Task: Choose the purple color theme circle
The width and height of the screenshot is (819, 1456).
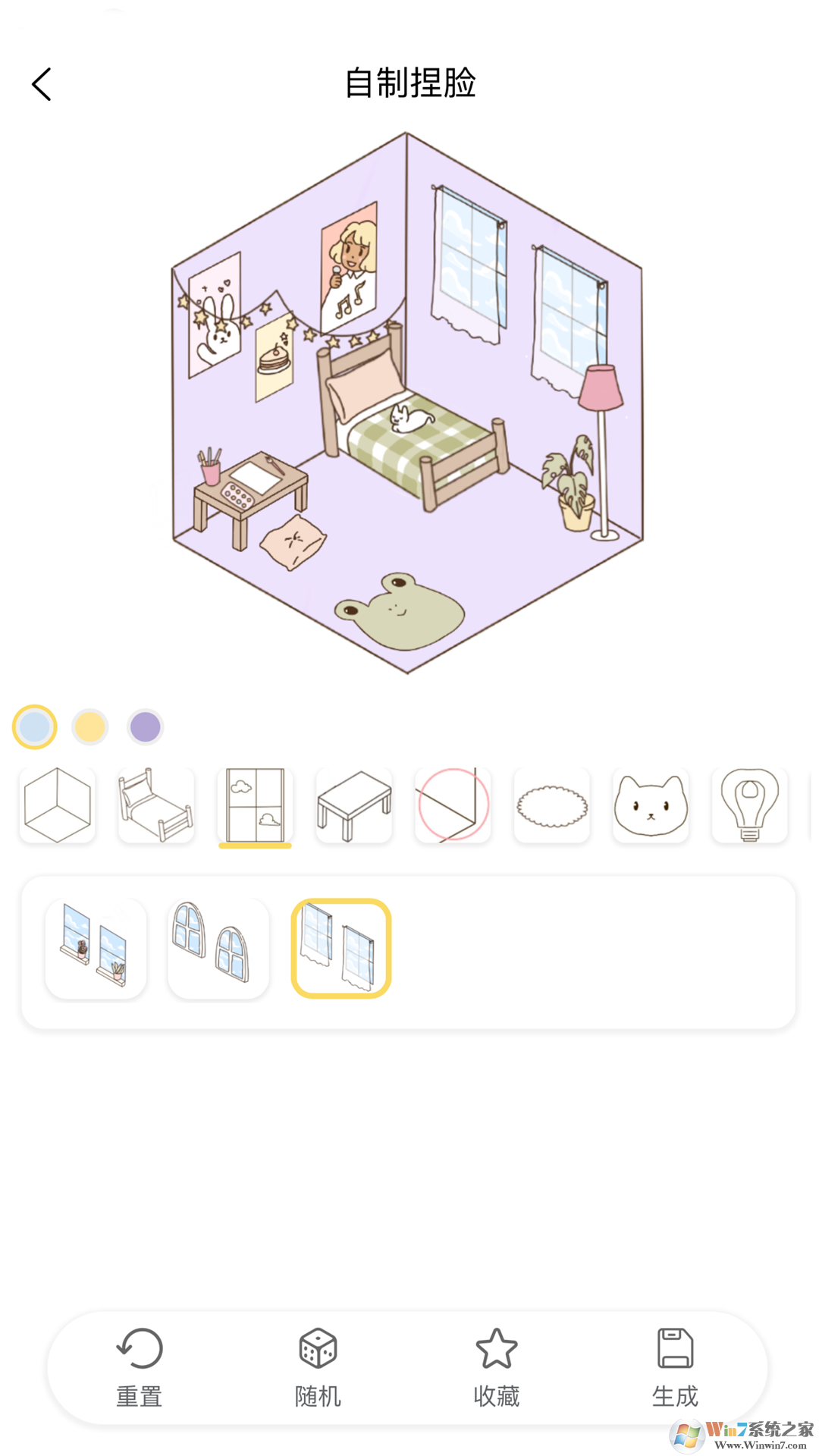Action: click(x=146, y=726)
